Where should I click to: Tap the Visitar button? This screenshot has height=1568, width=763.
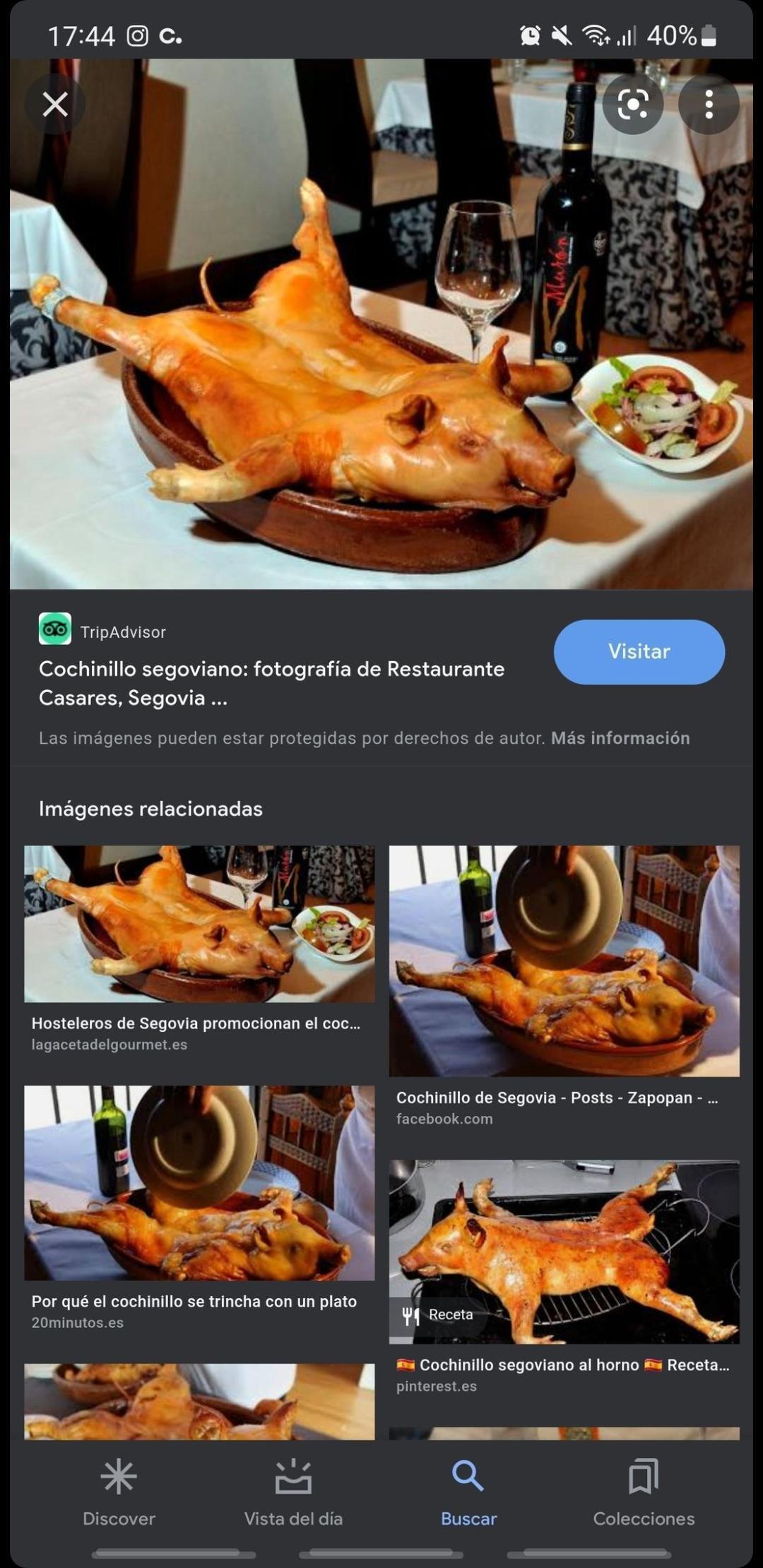click(639, 651)
